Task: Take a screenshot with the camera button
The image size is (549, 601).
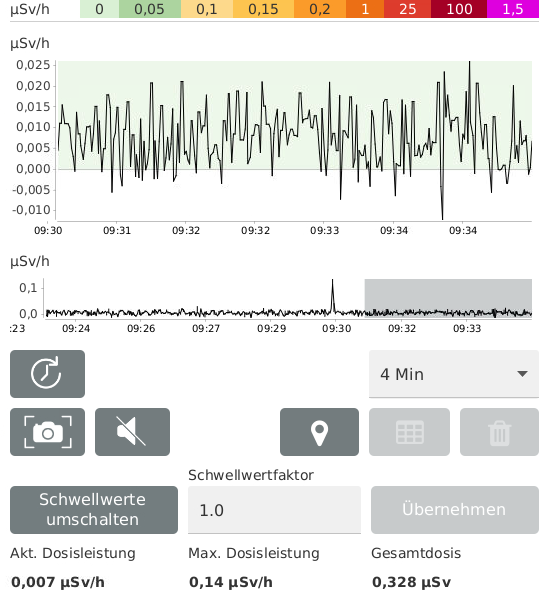Action: click(48, 432)
